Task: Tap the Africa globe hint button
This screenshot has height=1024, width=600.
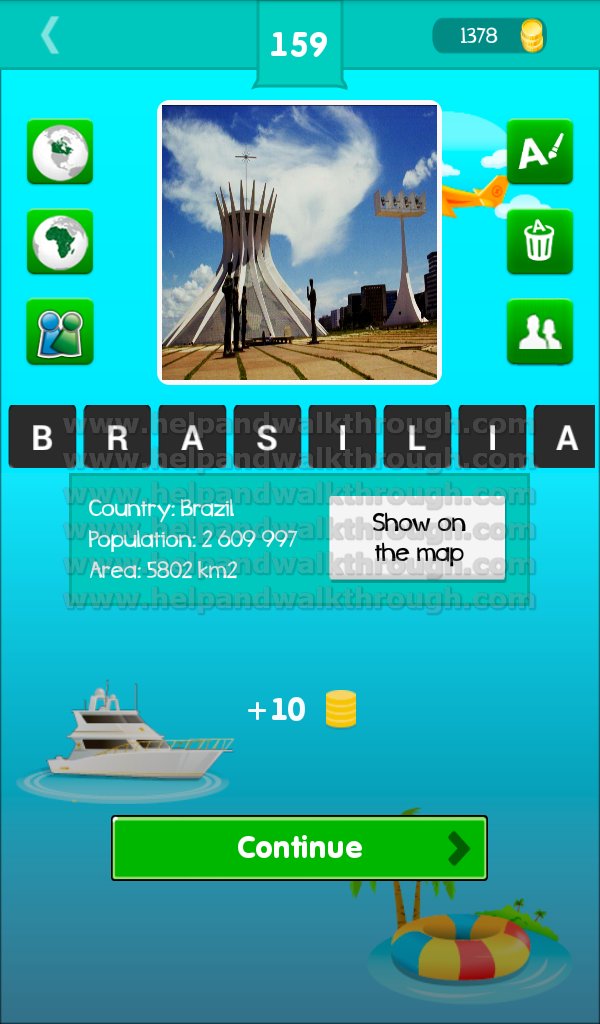Action: point(60,242)
